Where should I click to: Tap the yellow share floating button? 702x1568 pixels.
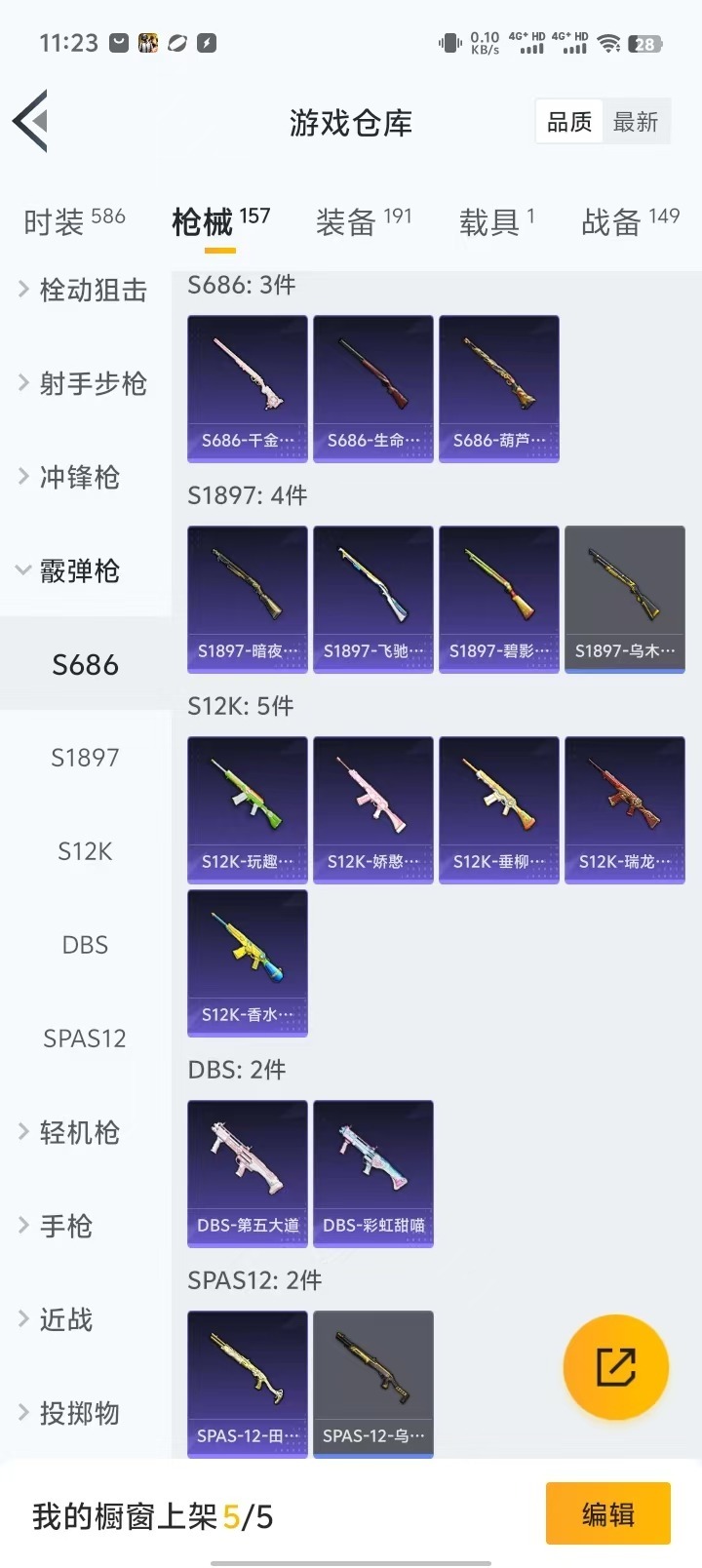(616, 1367)
